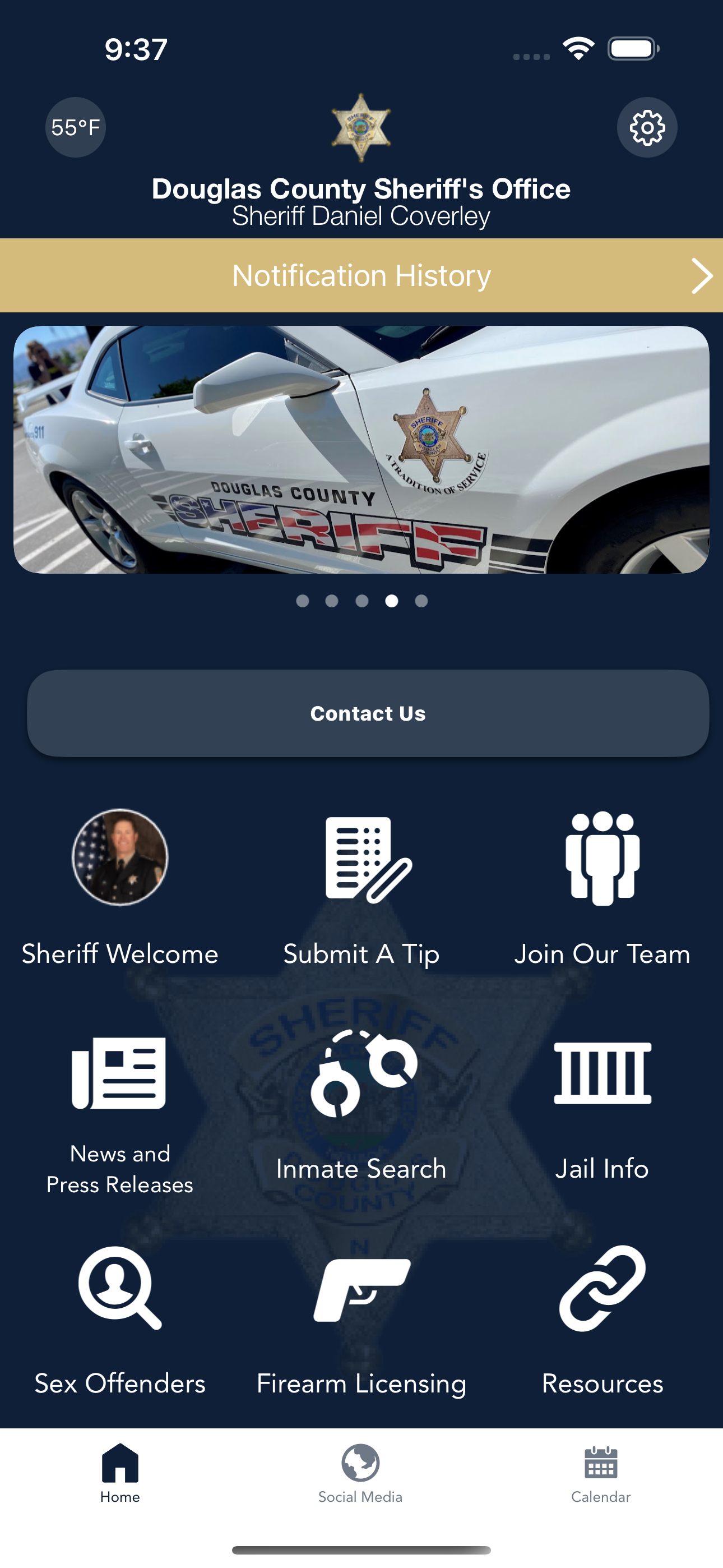Open the Notification History banner

coord(361,275)
